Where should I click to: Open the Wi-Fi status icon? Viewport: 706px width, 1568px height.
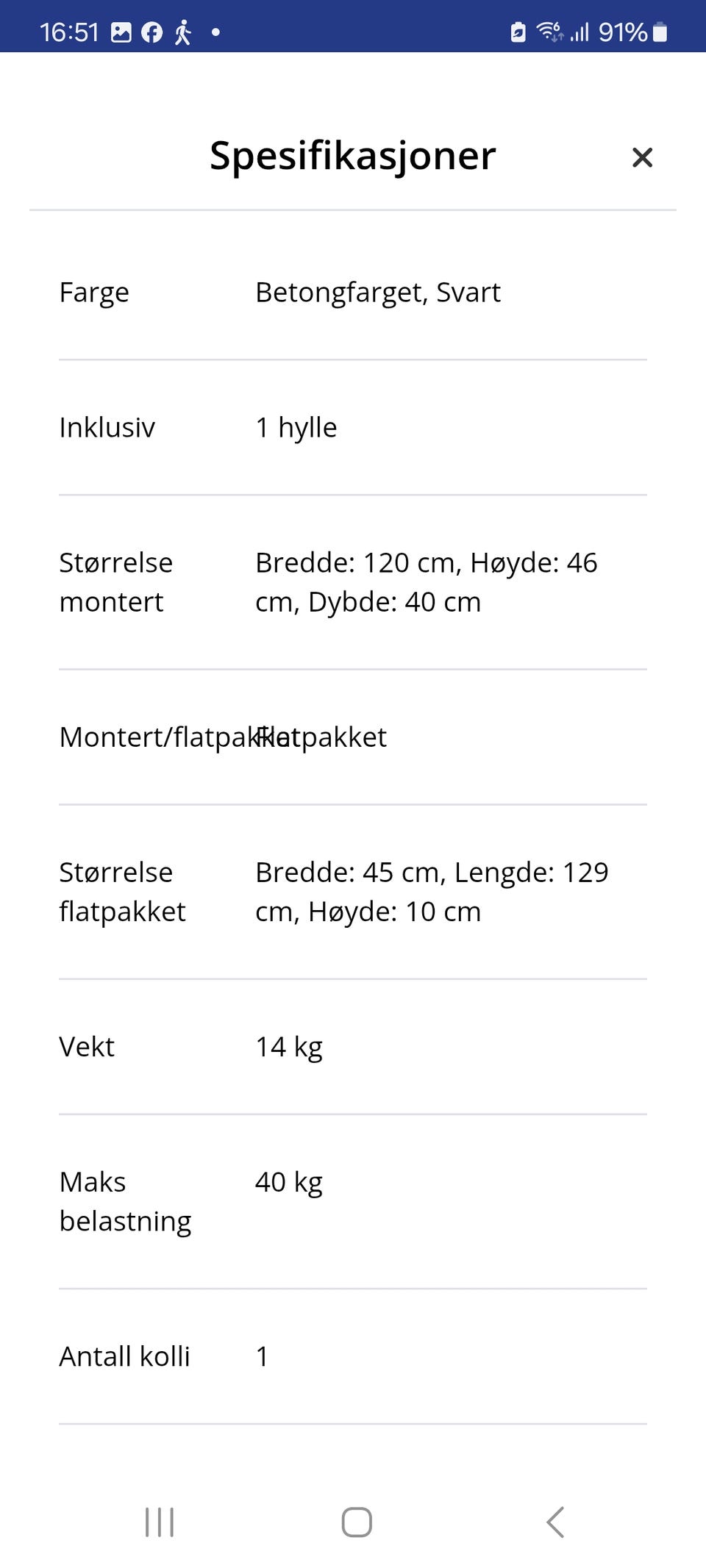tap(550, 32)
